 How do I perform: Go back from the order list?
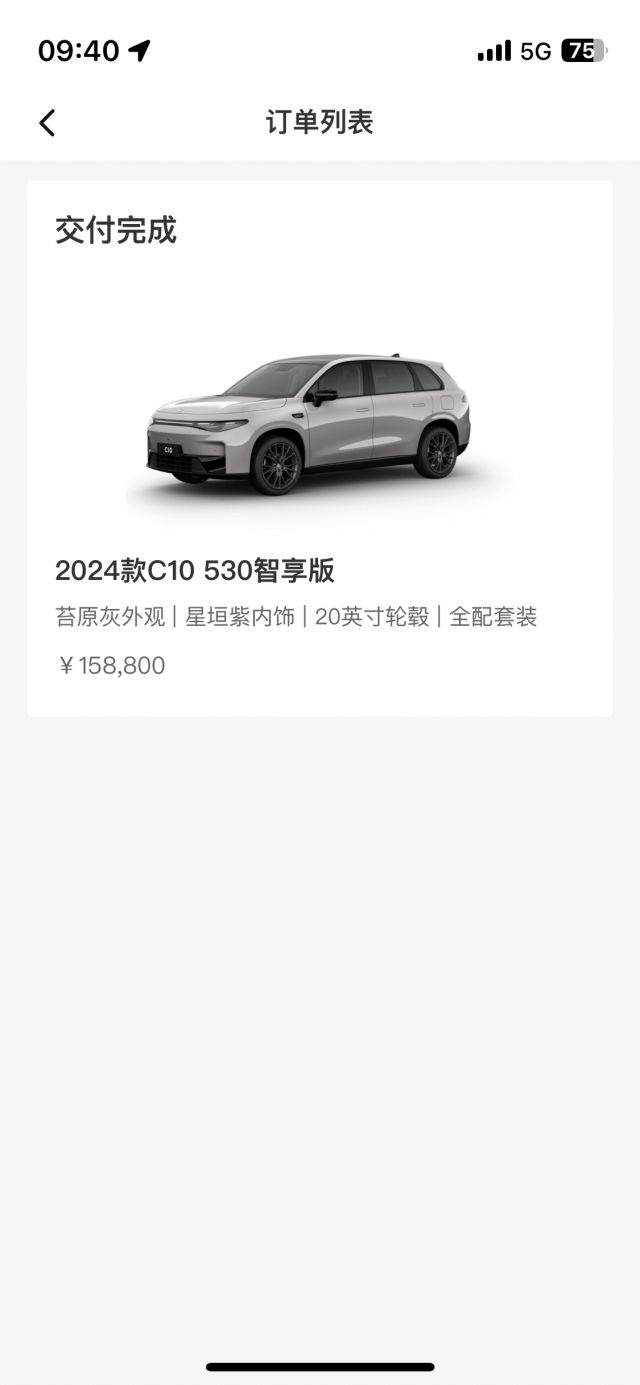[47, 123]
